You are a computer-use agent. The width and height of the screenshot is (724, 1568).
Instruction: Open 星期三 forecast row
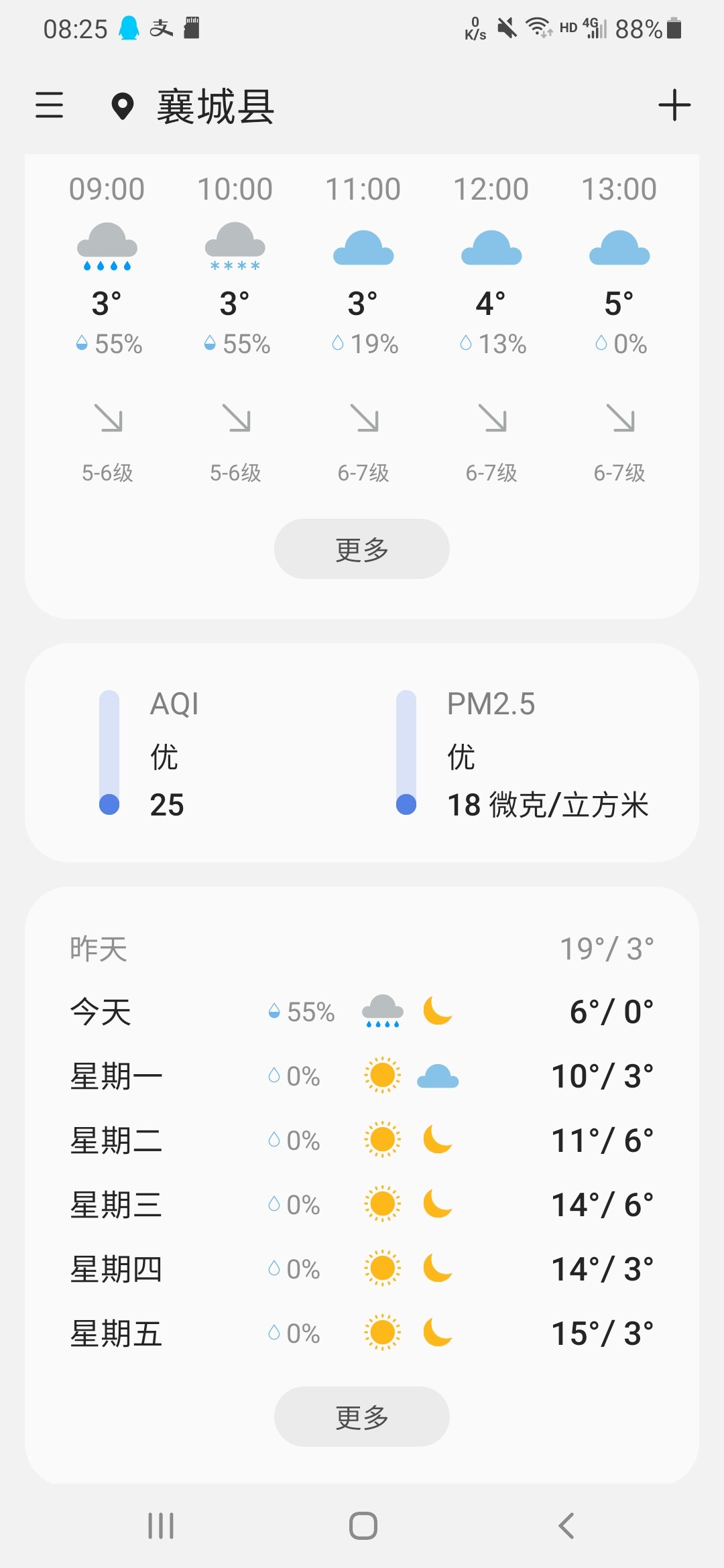pyautogui.click(x=361, y=1205)
